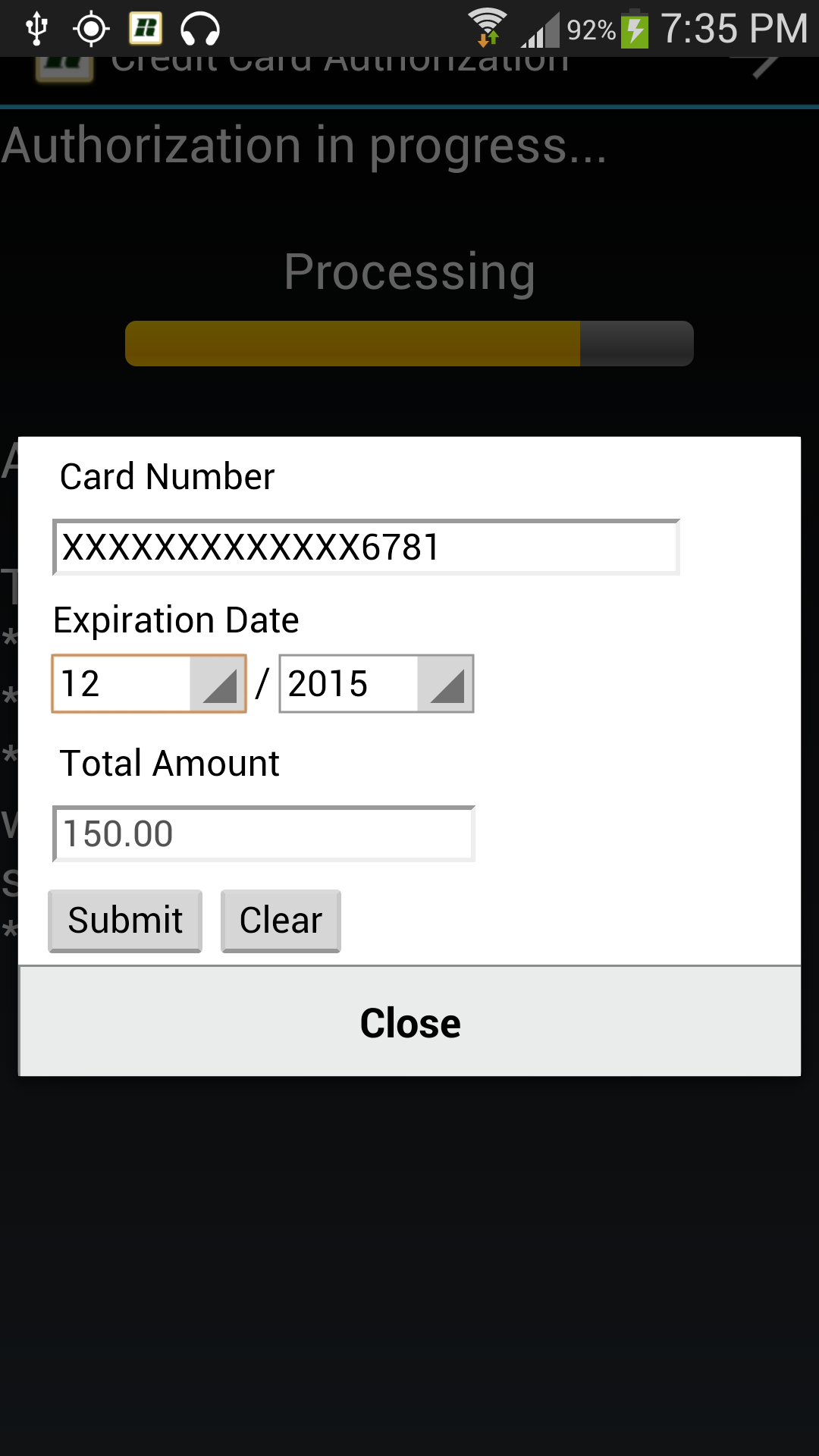Clear the form fields

pyautogui.click(x=281, y=920)
